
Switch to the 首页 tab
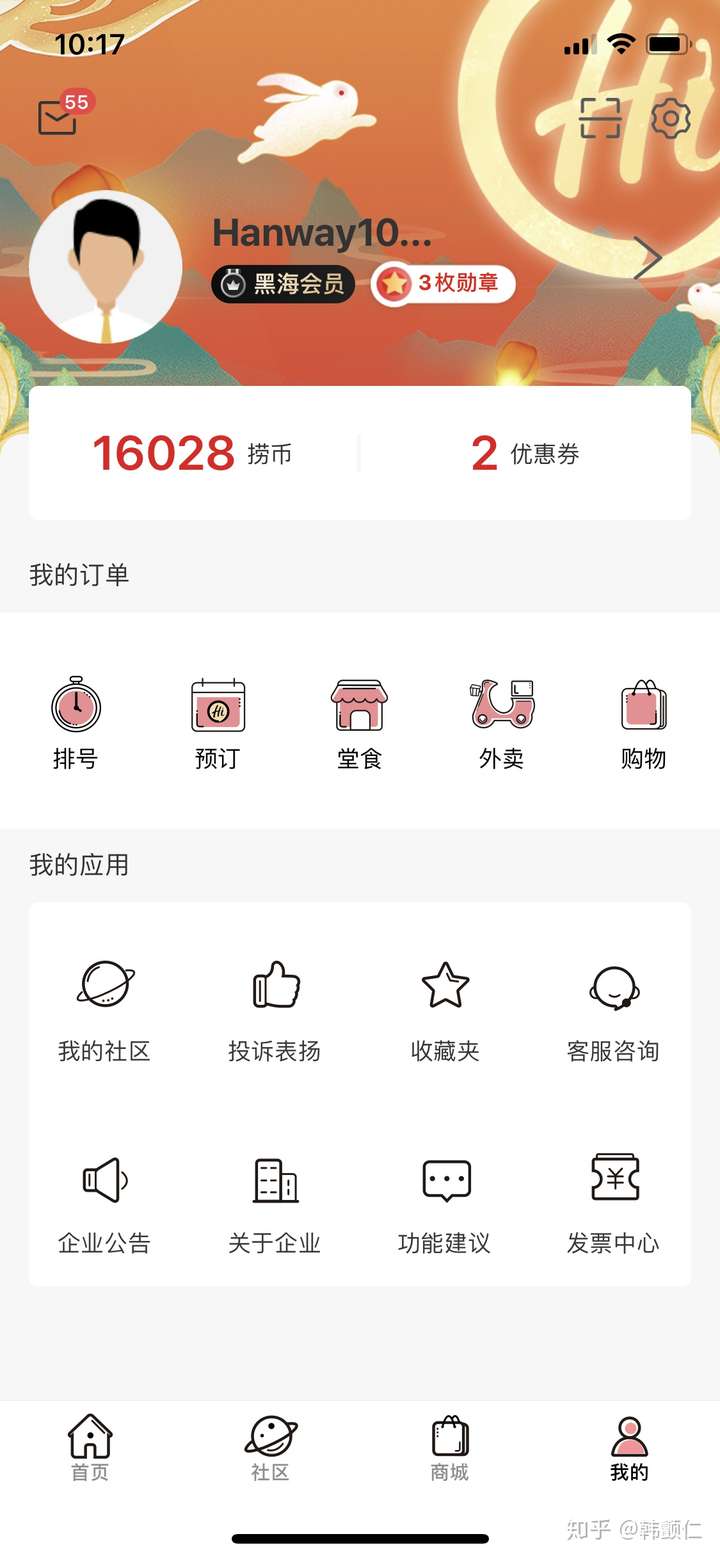[x=90, y=1447]
